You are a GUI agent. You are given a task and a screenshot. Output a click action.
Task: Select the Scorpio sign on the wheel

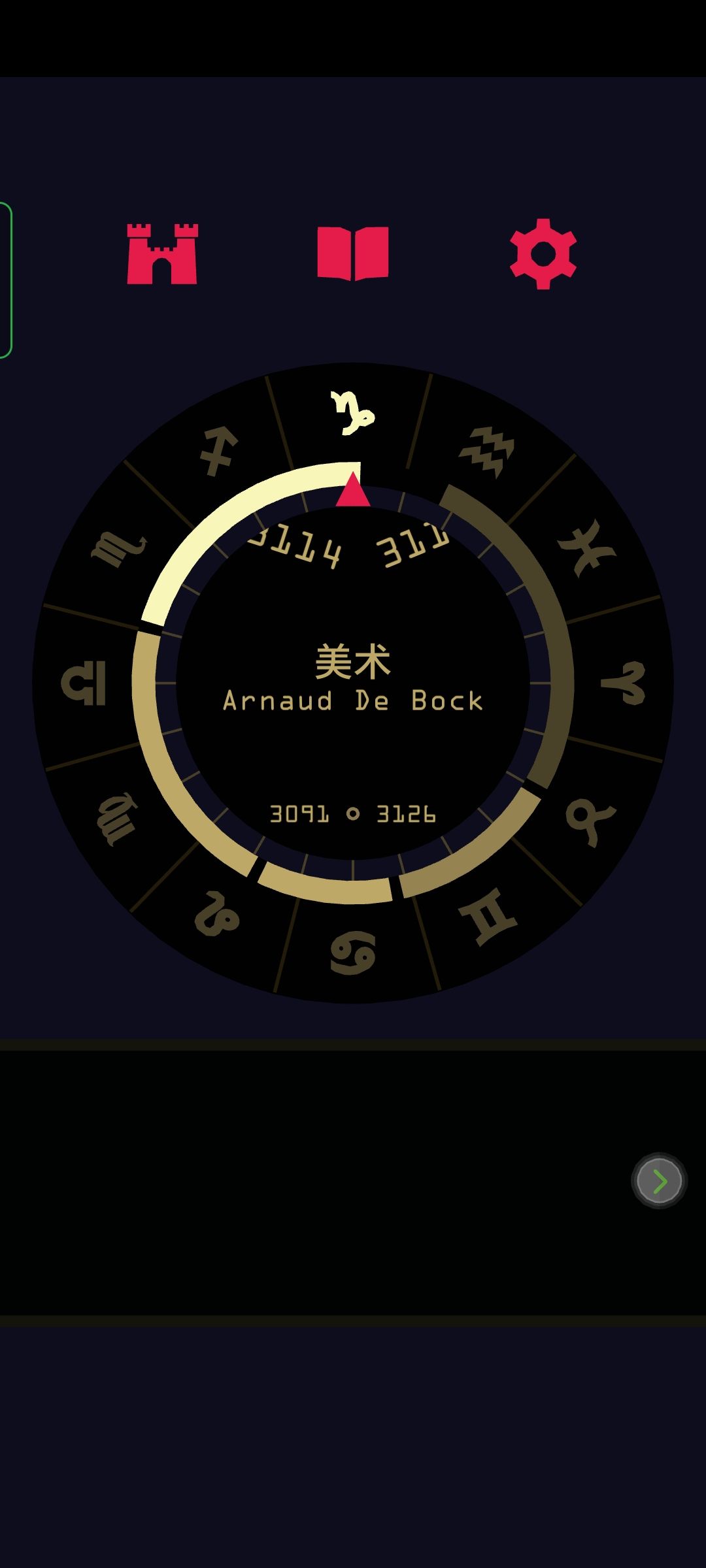point(118,550)
